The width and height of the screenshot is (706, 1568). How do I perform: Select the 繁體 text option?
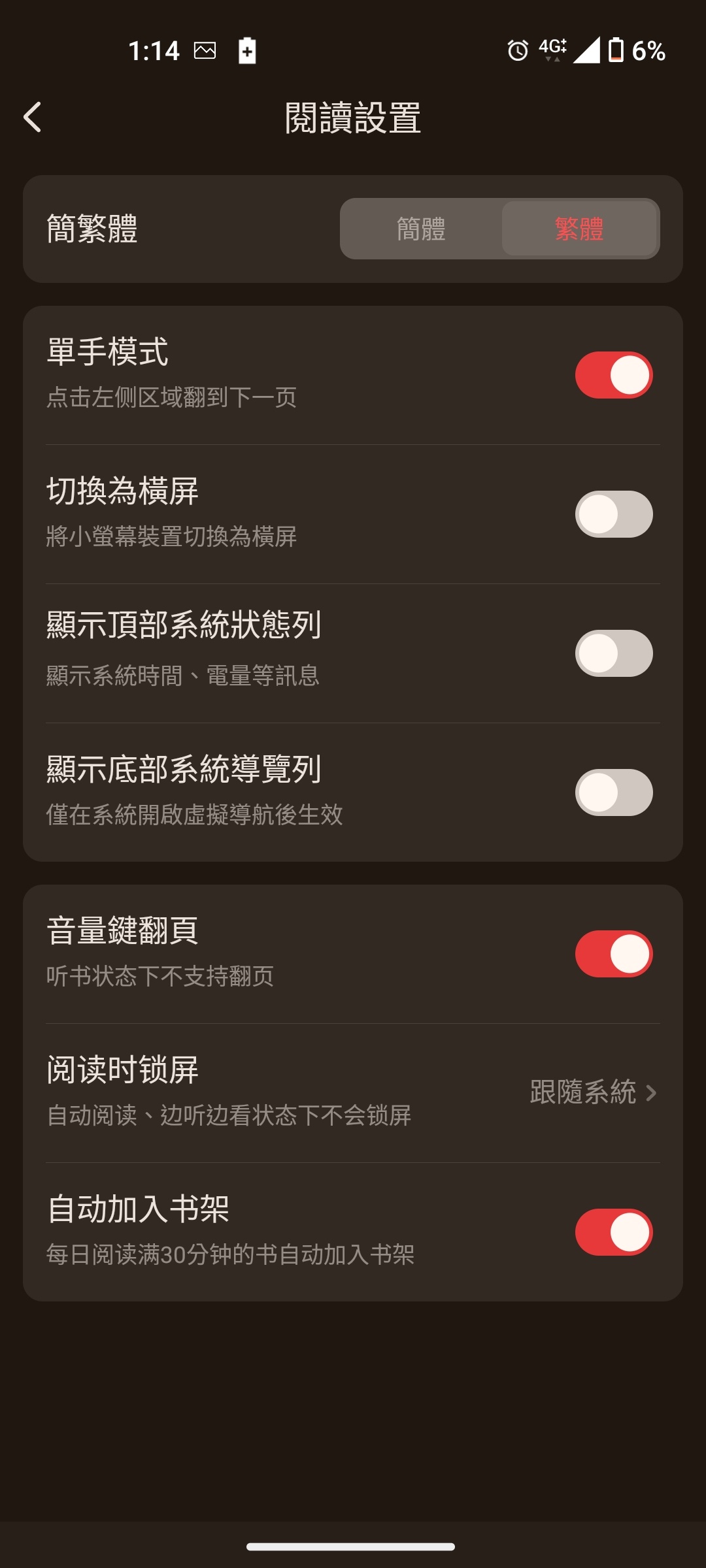(579, 229)
